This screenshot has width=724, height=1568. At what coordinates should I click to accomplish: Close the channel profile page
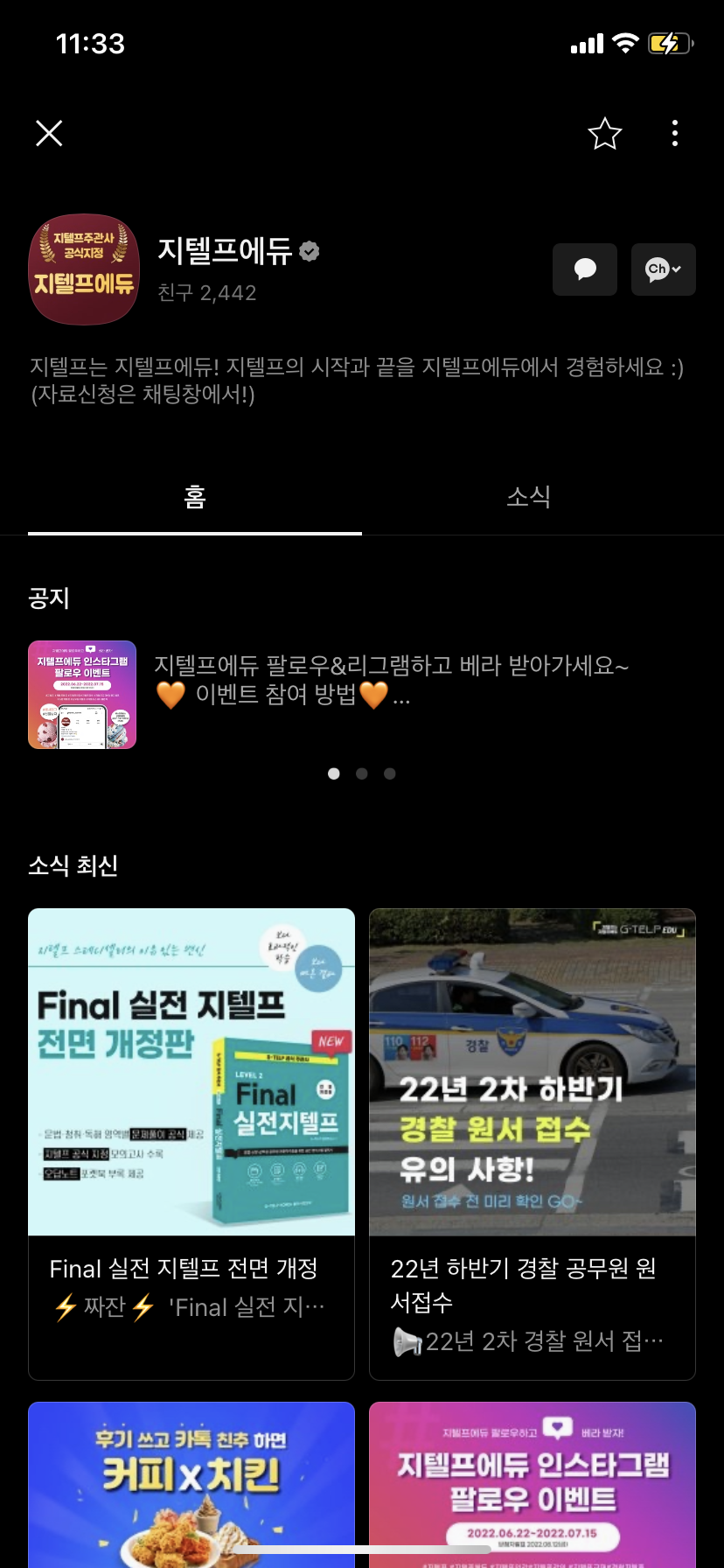pos(49,133)
